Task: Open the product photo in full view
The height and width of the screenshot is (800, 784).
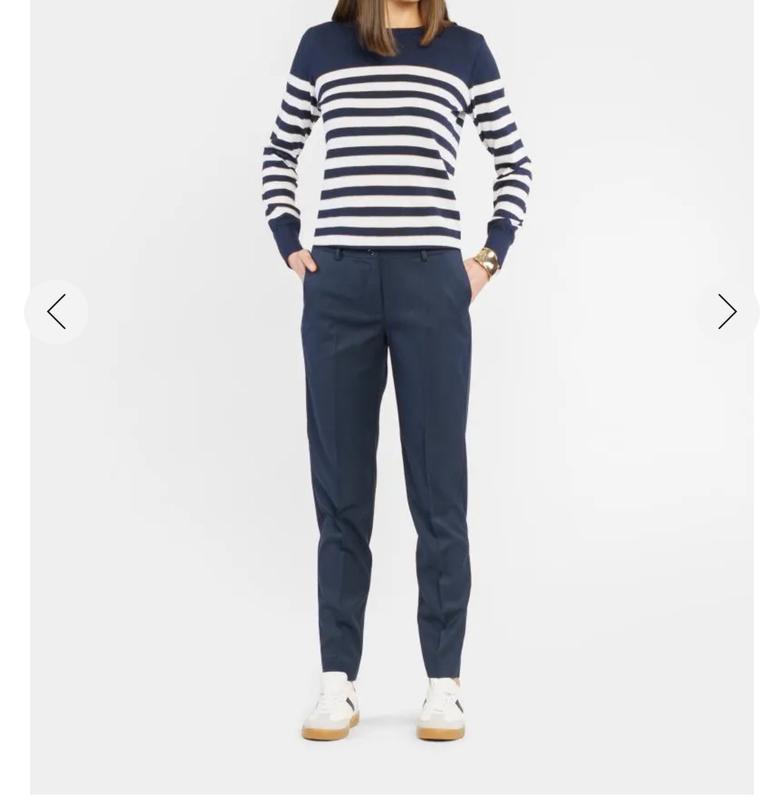Action: 392,400
